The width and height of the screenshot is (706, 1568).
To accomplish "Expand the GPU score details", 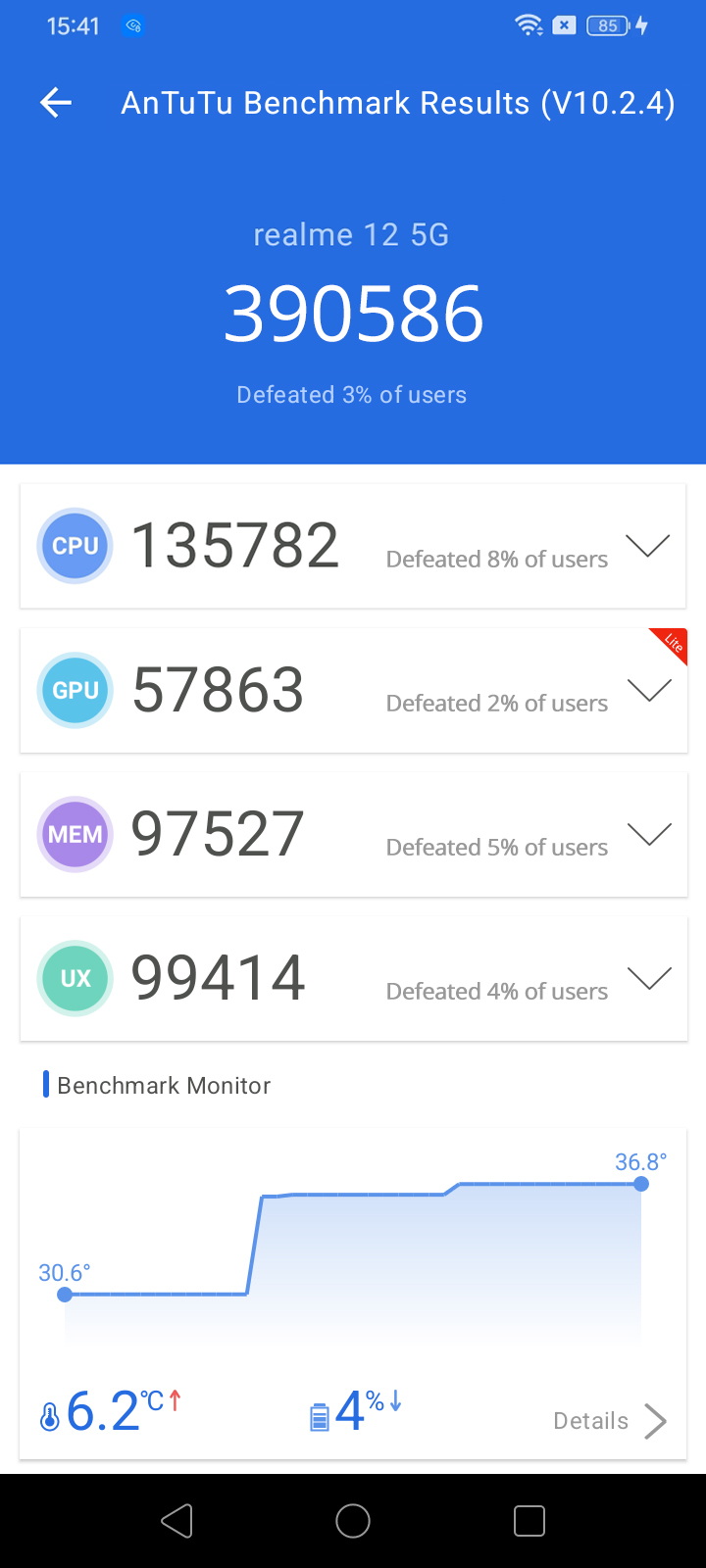I will pos(648,690).
